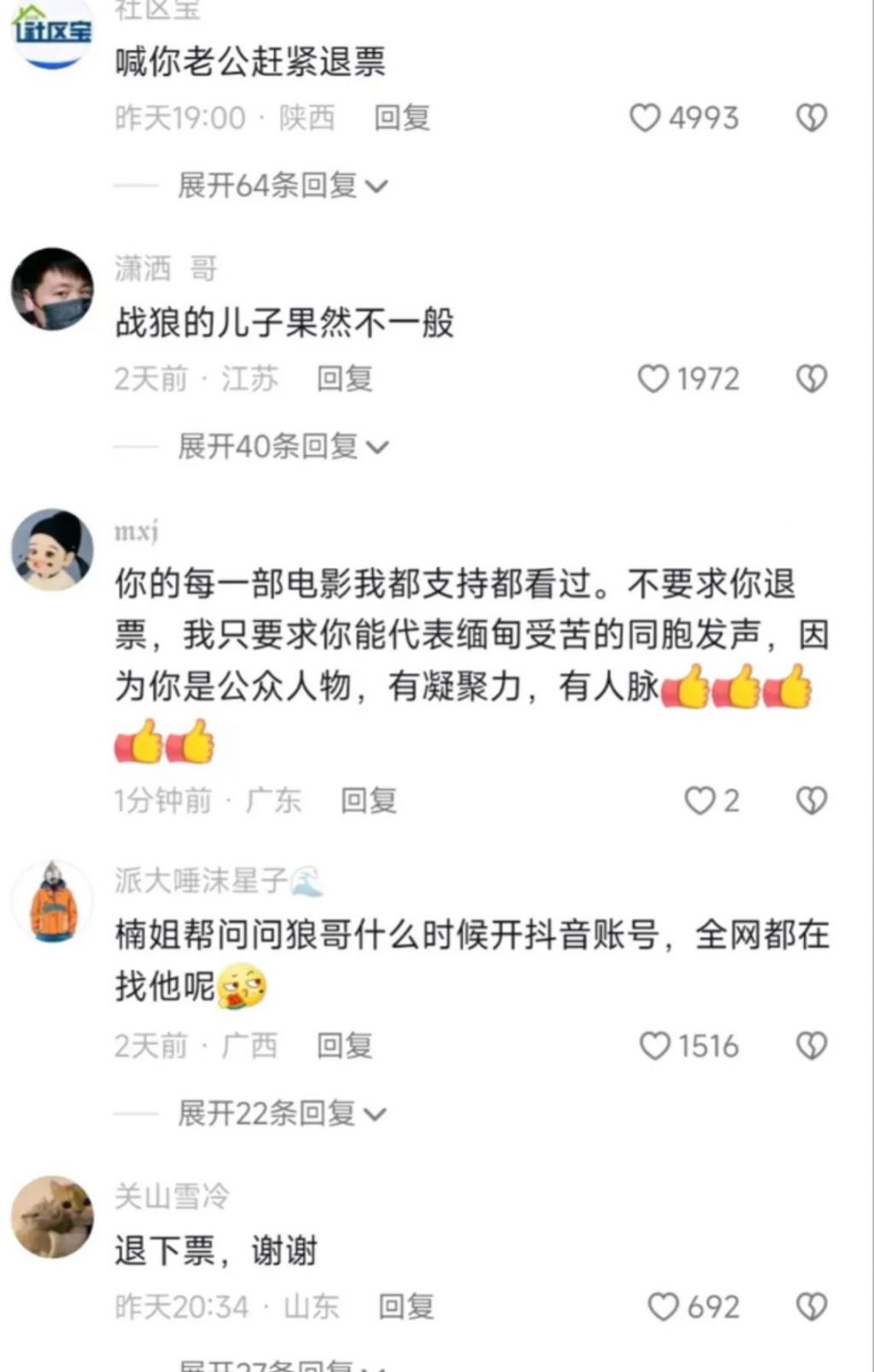Expand 22 replies under 派大唾沫星子's comment

[x=282, y=1113]
